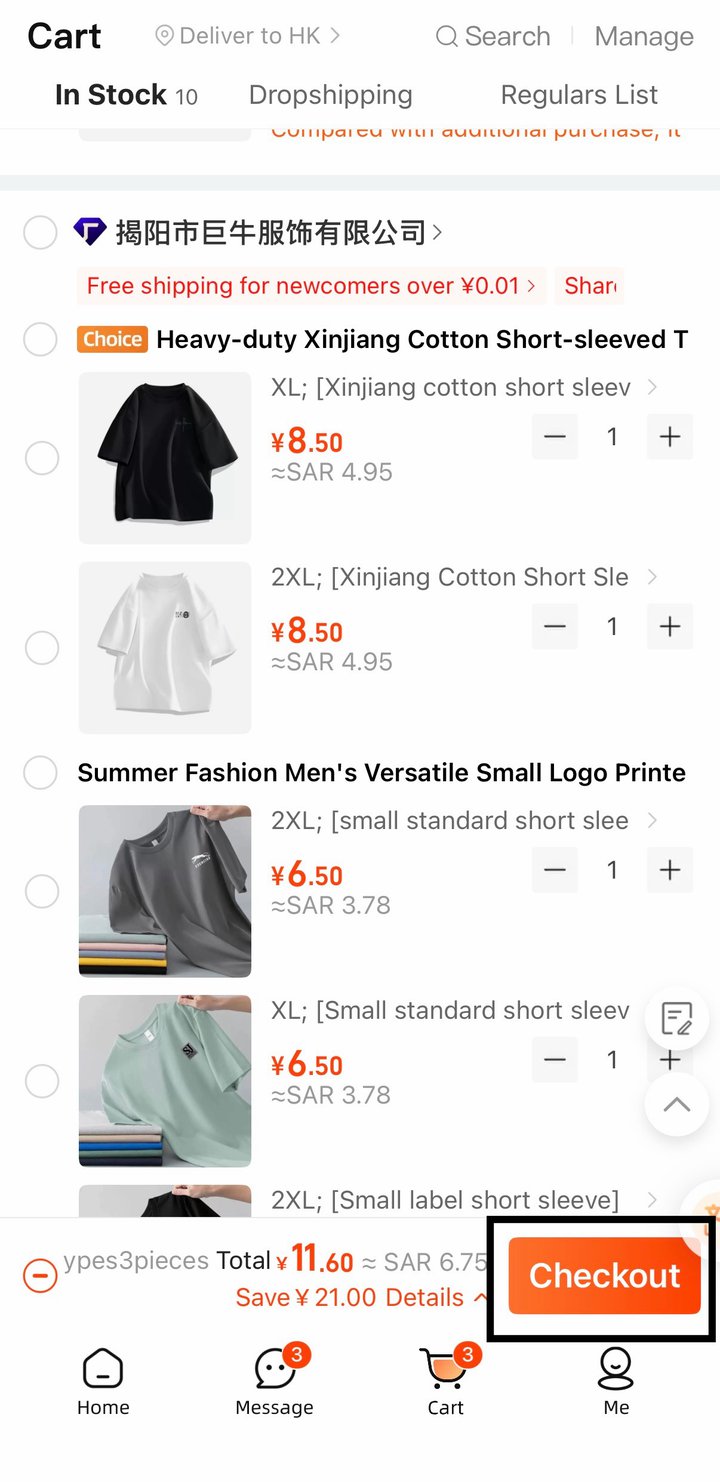The width and height of the screenshot is (720, 1482).
Task: Switch to the Dropshipping tab
Action: (330, 95)
